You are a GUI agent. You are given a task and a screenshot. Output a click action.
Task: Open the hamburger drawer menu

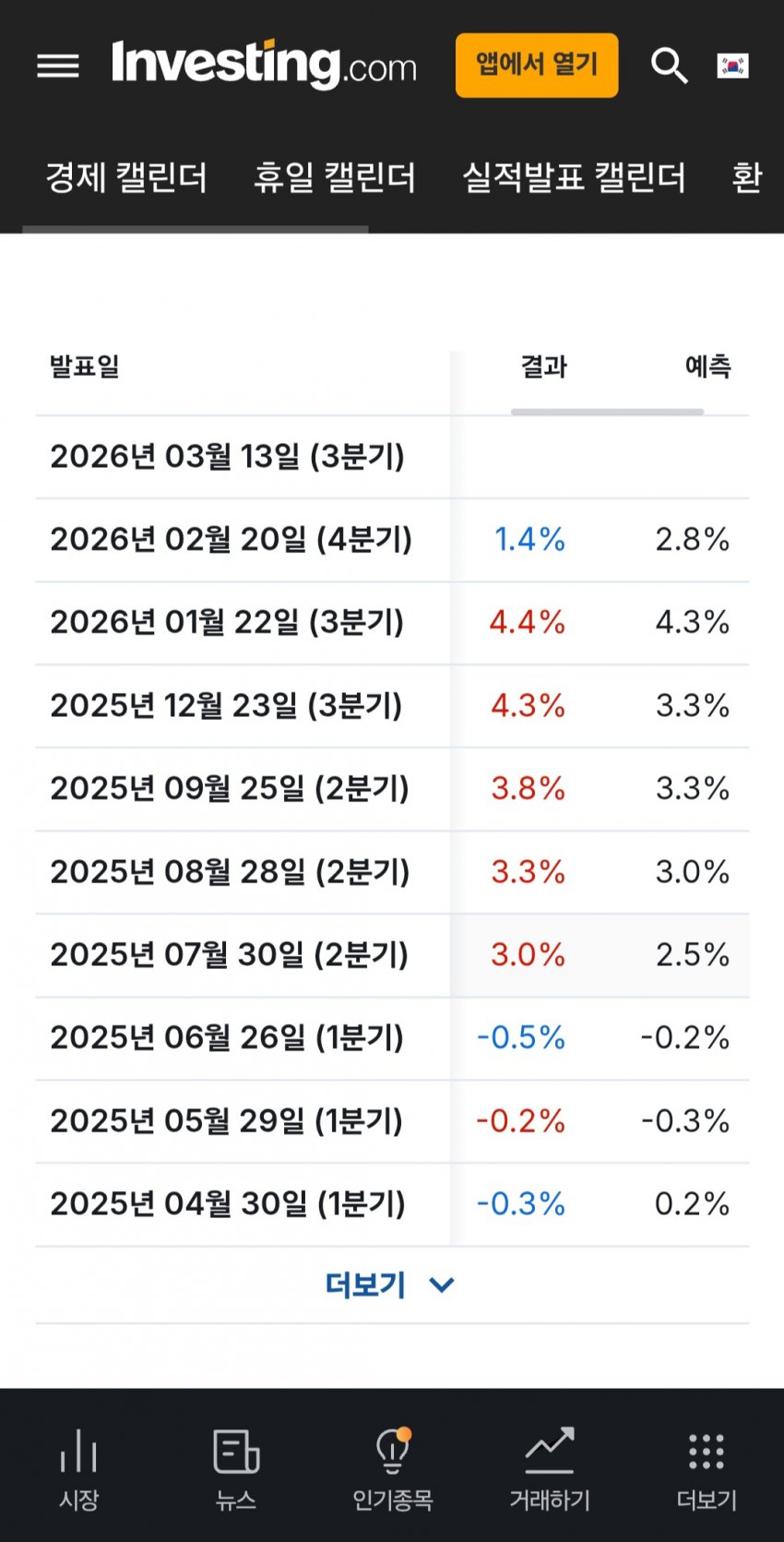point(57,66)
